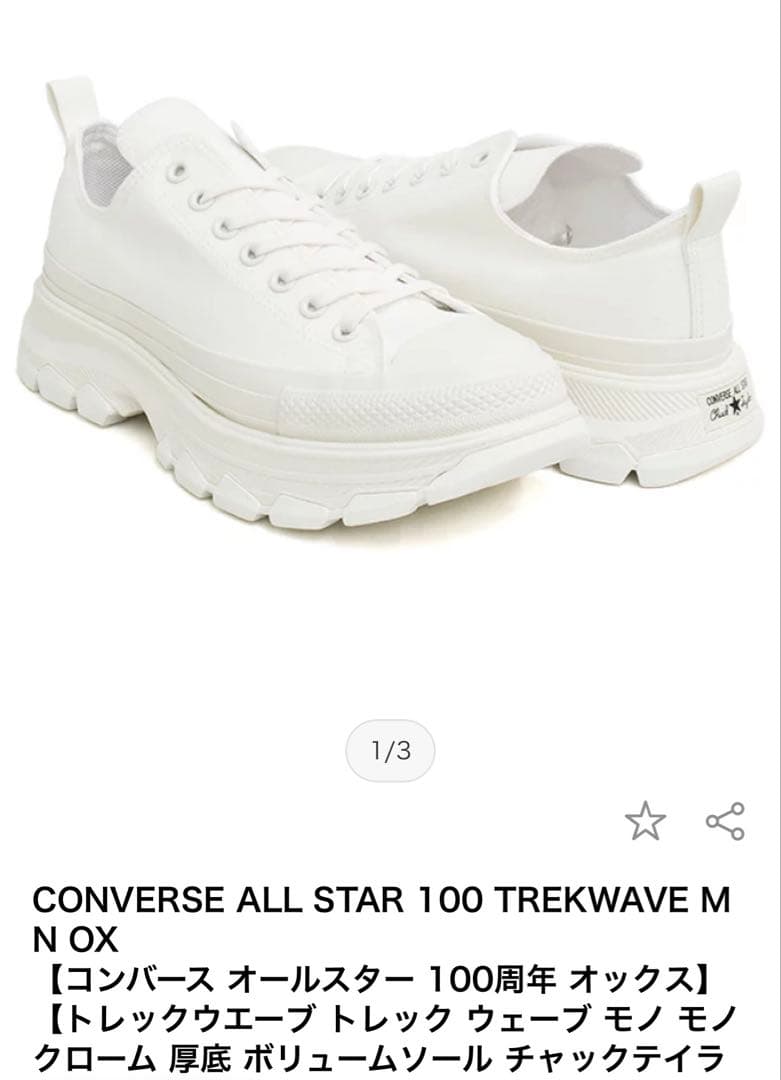The width and height of the screenshot is (781, 1080).
Task: Add this Converse sneaker to favorites
Action: tap(645, 821)
